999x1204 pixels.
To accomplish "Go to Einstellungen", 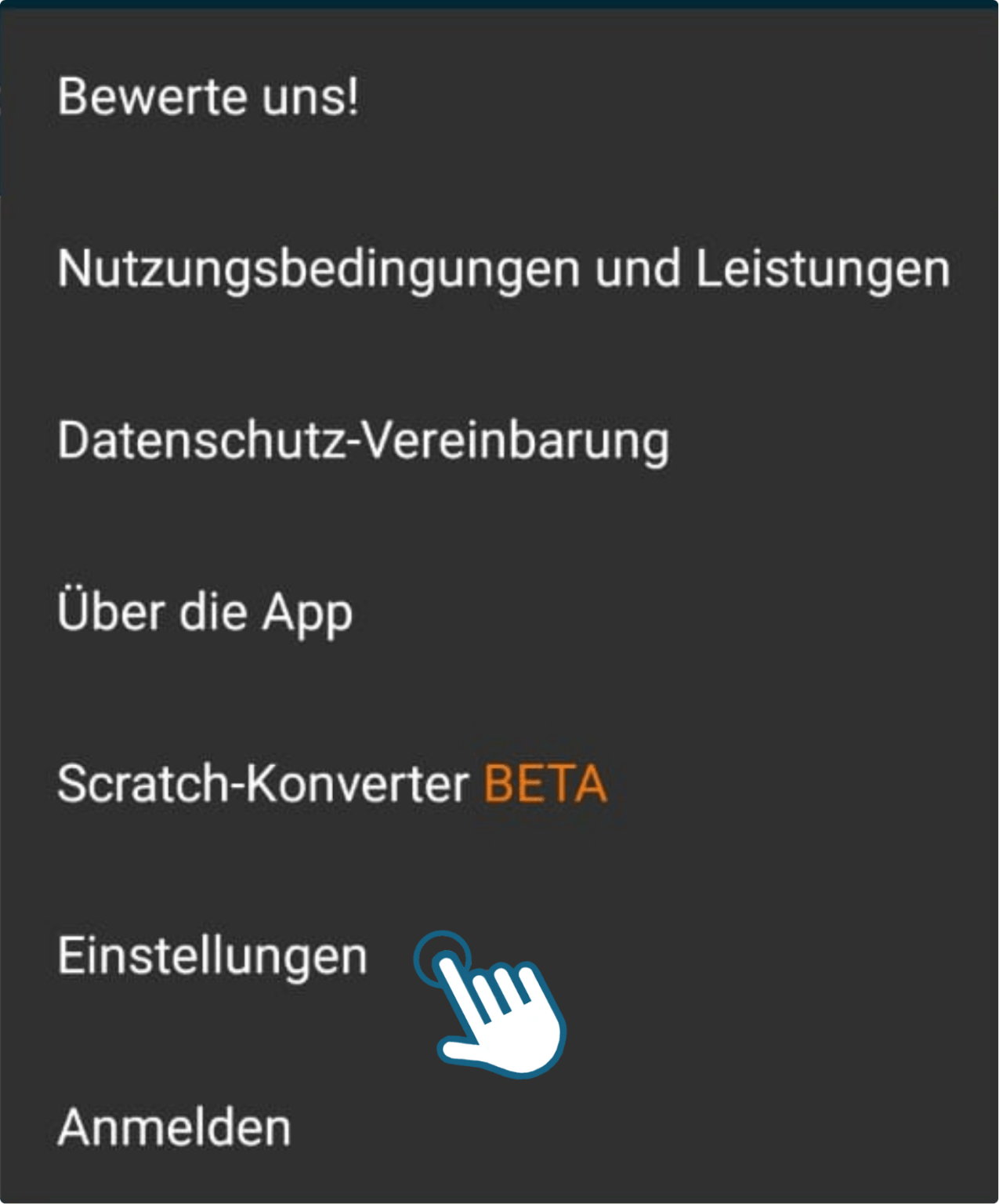I will [212, 956].
